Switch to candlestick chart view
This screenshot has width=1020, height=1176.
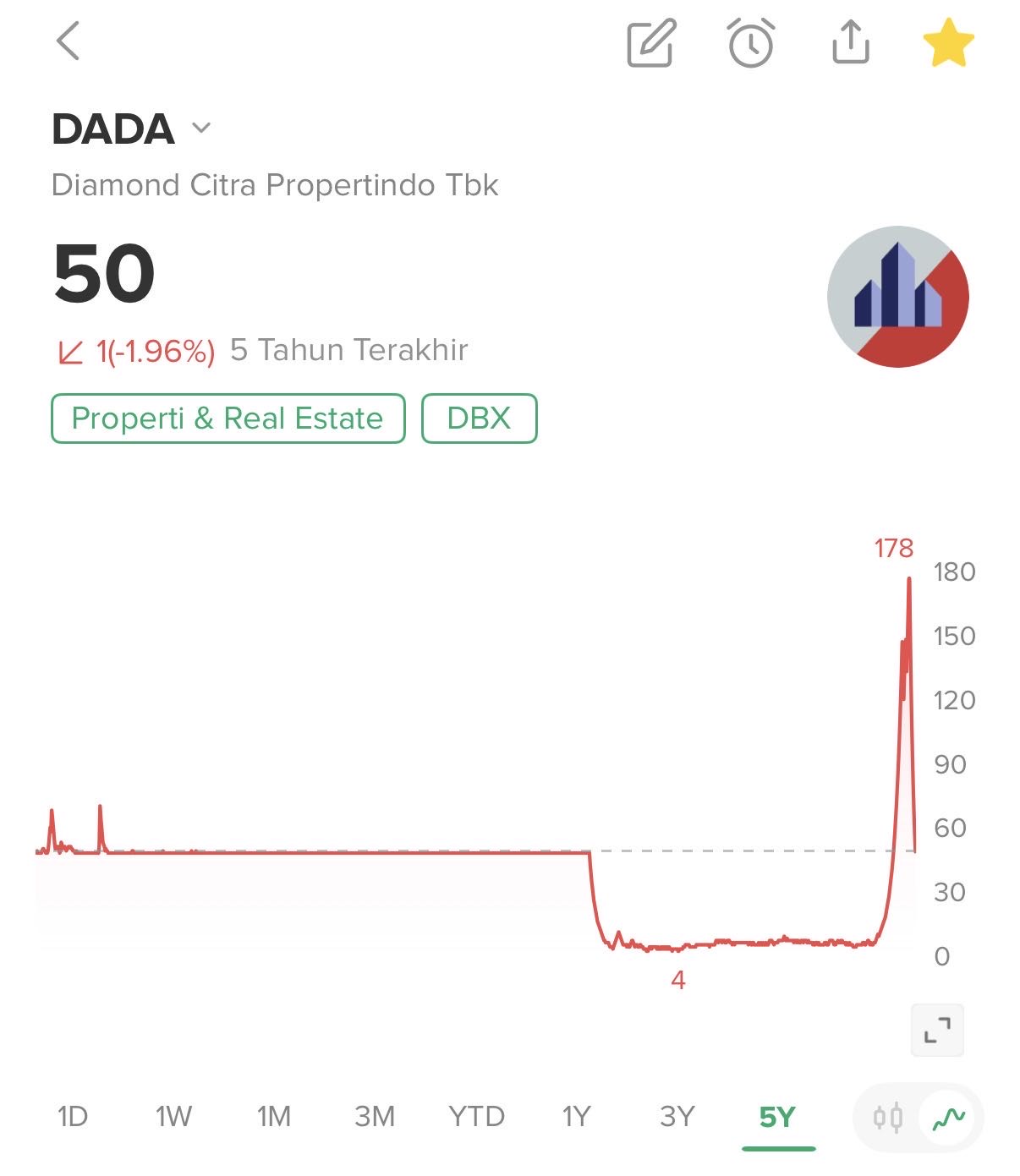click(x=887, y=1119)
